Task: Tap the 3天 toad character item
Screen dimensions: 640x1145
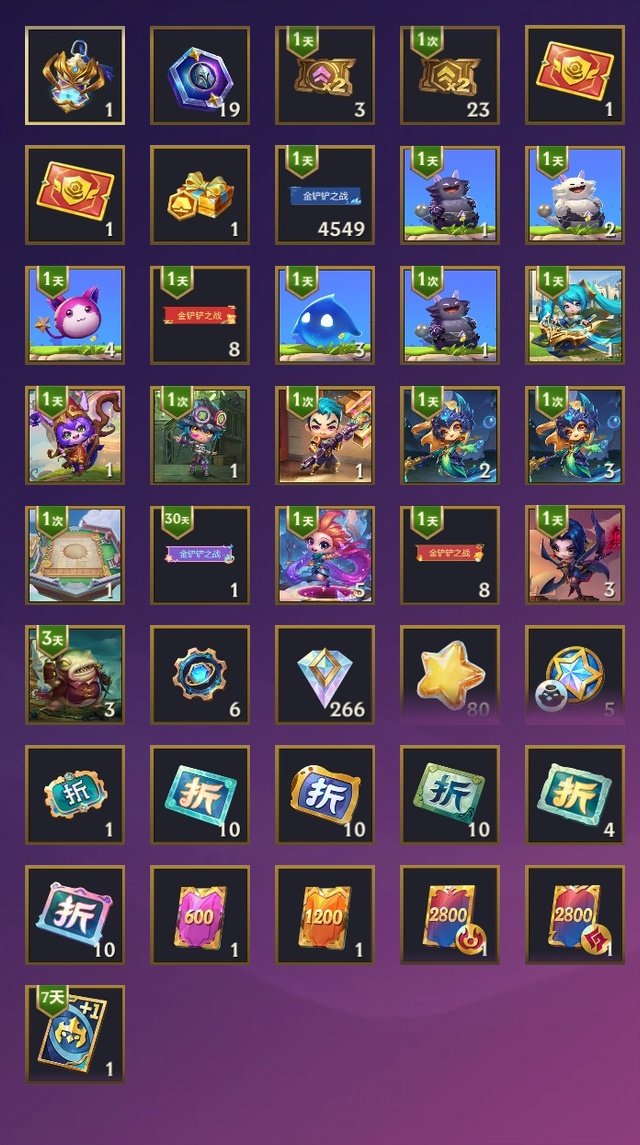Action: point(75,675)
